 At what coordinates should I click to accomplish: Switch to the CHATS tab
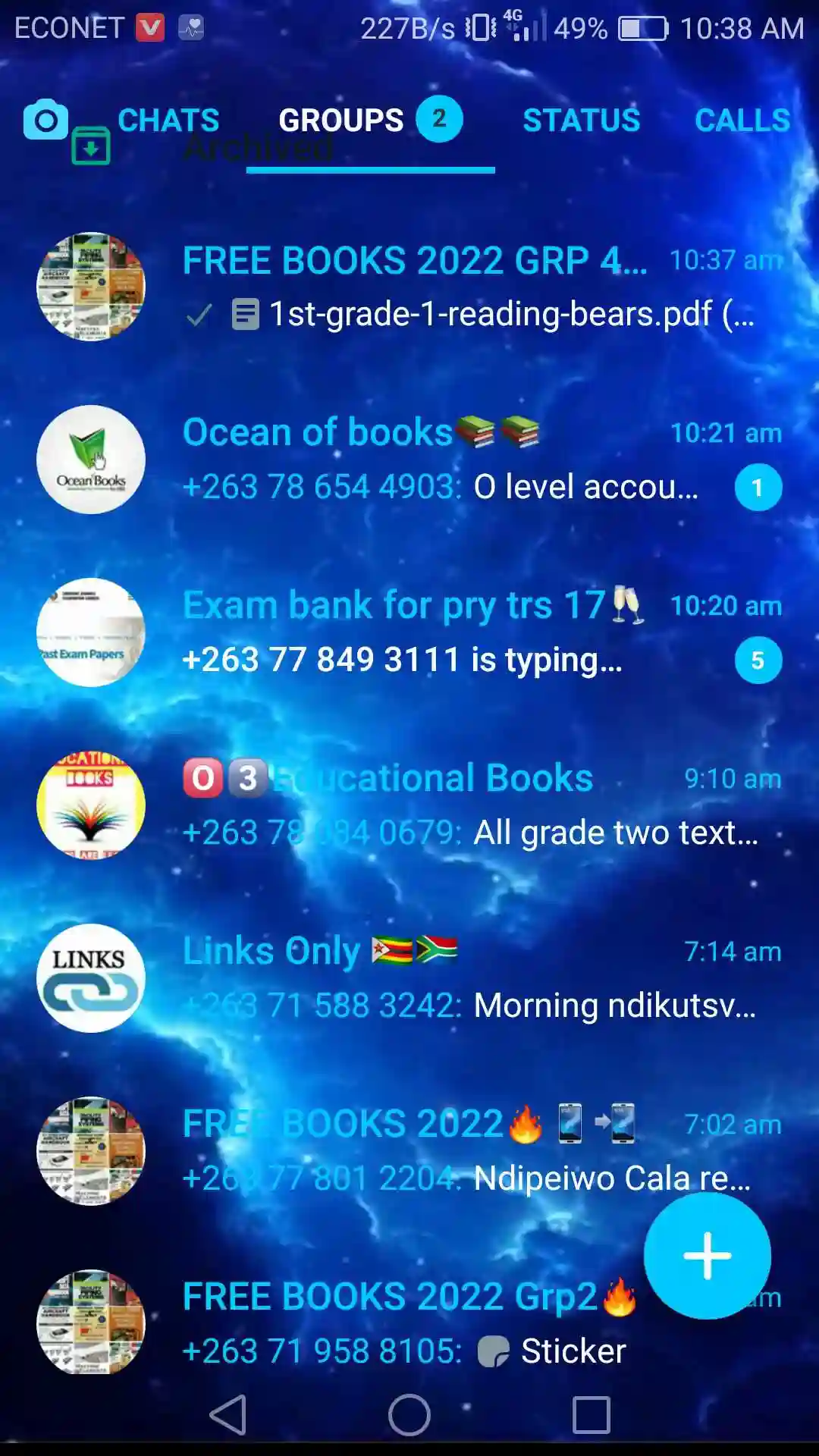tap(168, 120)
